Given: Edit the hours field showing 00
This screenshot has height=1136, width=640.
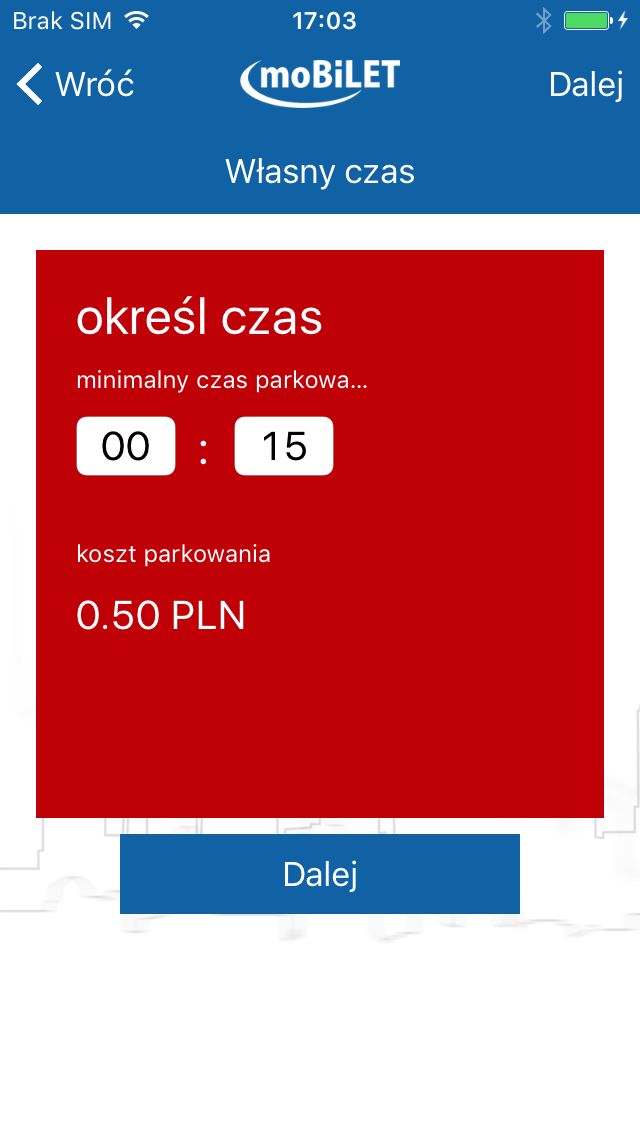Looking at the screenshot, I should tap(126, 446).
